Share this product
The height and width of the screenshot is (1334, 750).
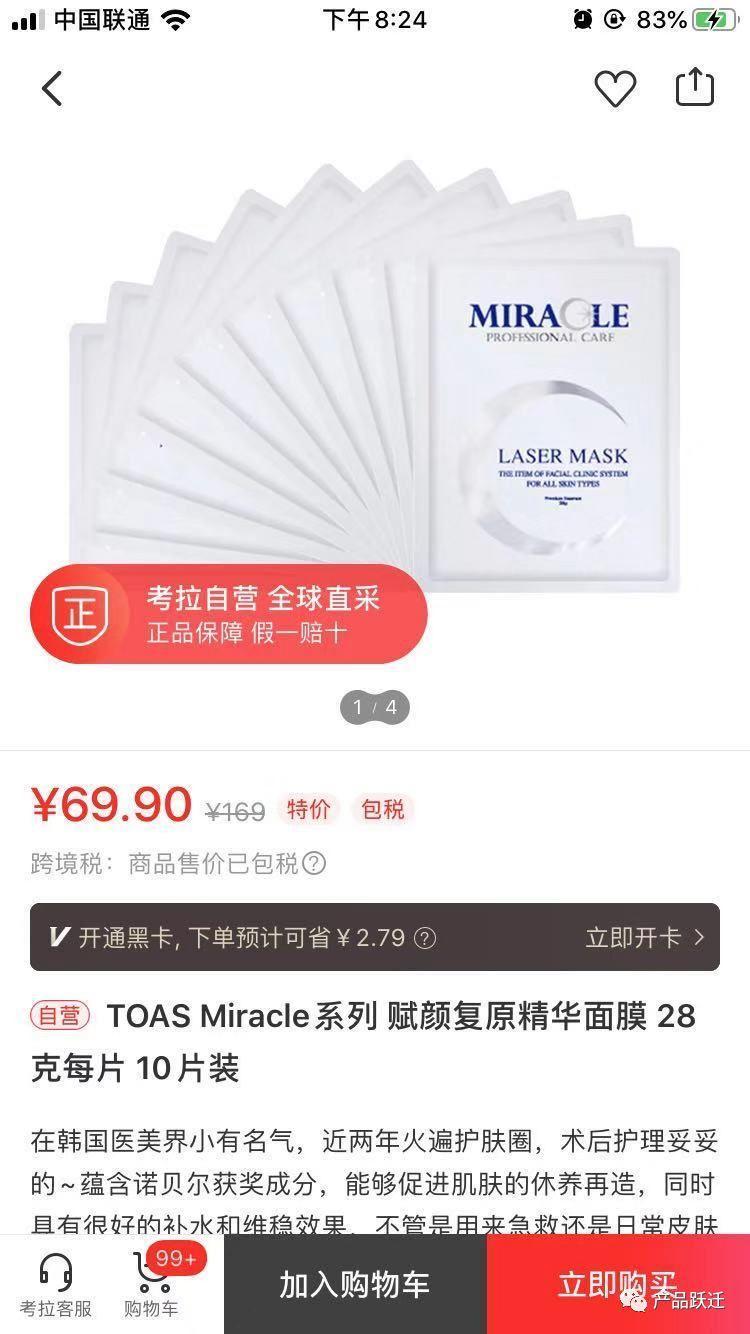click(695, 87)
